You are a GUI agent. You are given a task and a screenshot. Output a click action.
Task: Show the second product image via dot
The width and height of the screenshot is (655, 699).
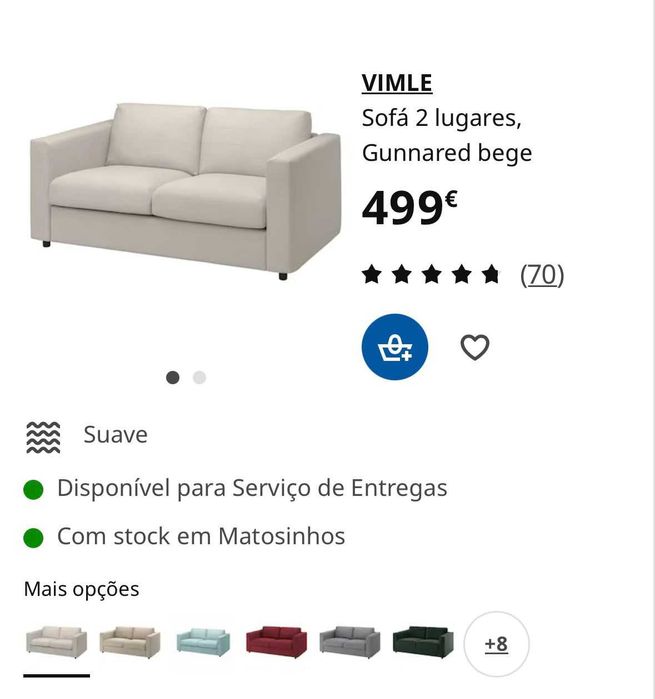[x=200, y=377]
